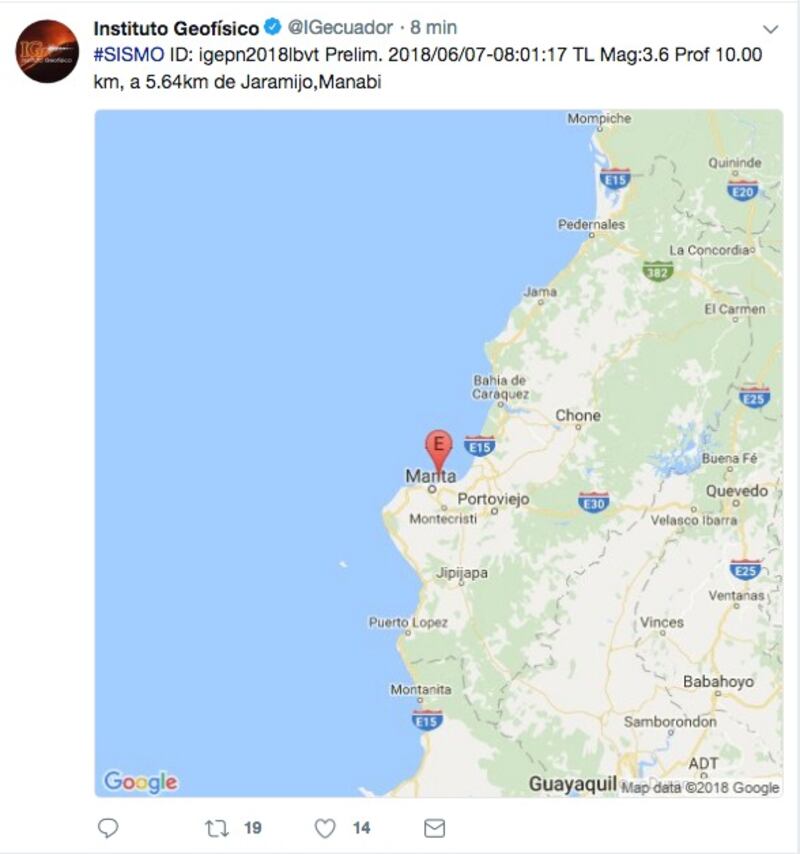Viewport: 800px width, 854px height.
Task: Open the tweet options dropdown arrow
Action: (x=770, y=29)
